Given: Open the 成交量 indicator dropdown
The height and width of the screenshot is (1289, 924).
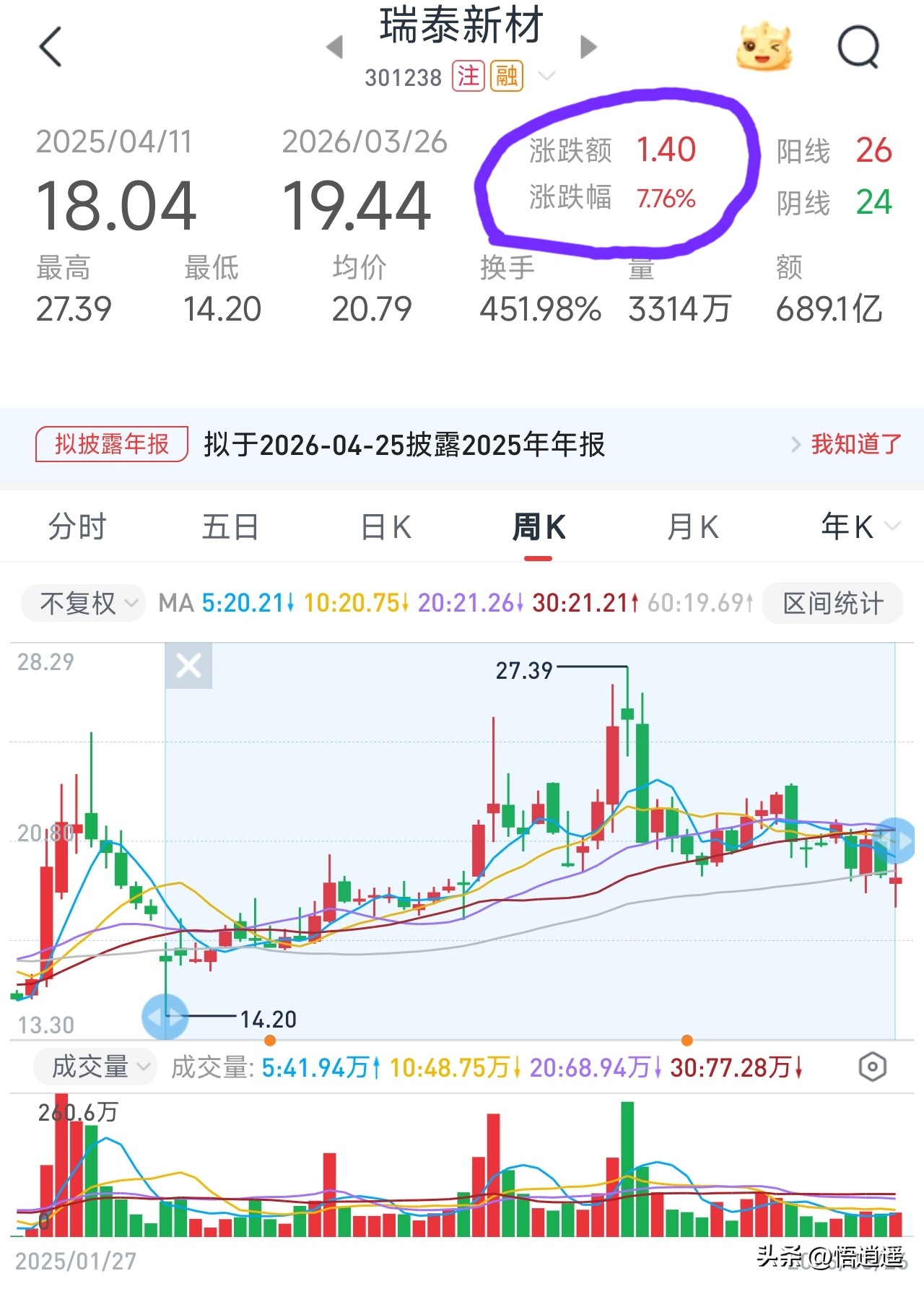Looking at the screenshot, I should point(95,1067).
